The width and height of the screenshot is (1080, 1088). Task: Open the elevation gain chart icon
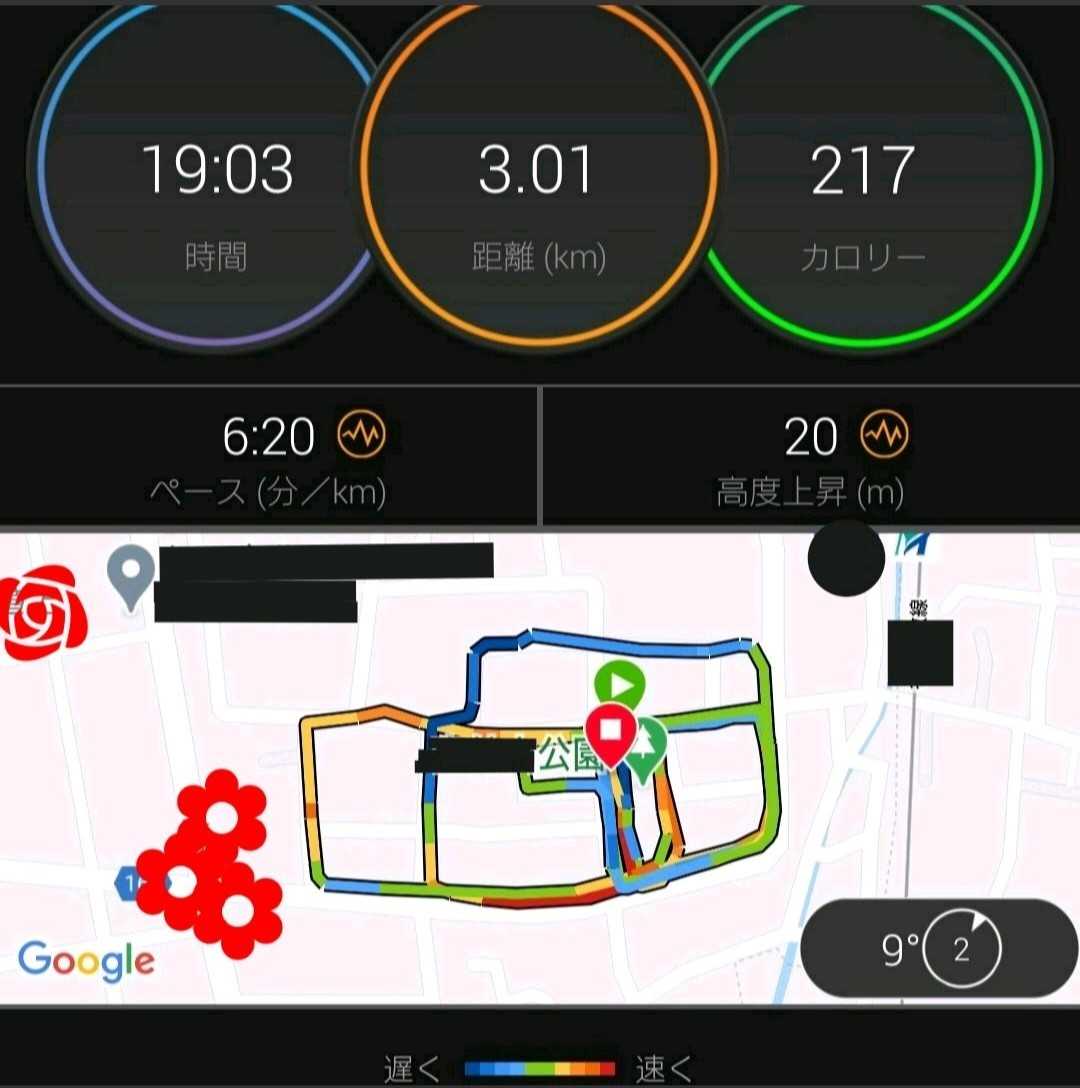click(885, 436)
